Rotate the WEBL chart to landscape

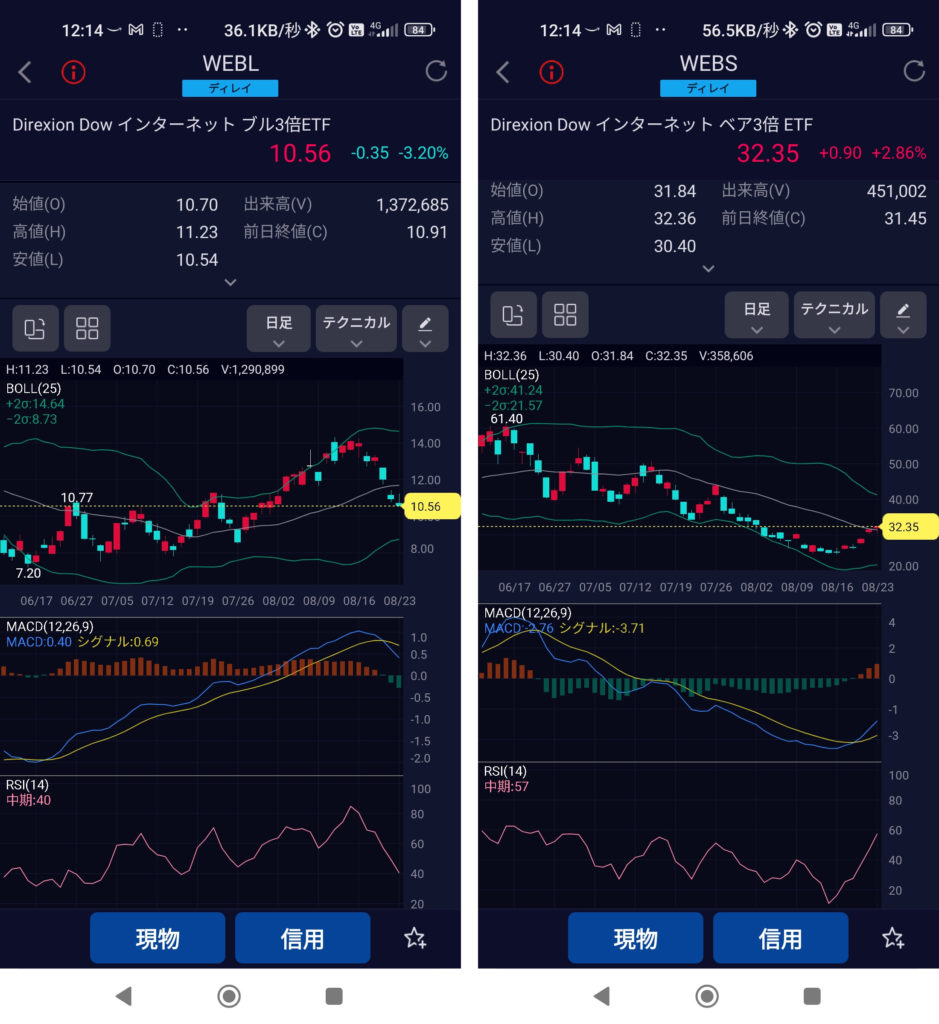35,328
